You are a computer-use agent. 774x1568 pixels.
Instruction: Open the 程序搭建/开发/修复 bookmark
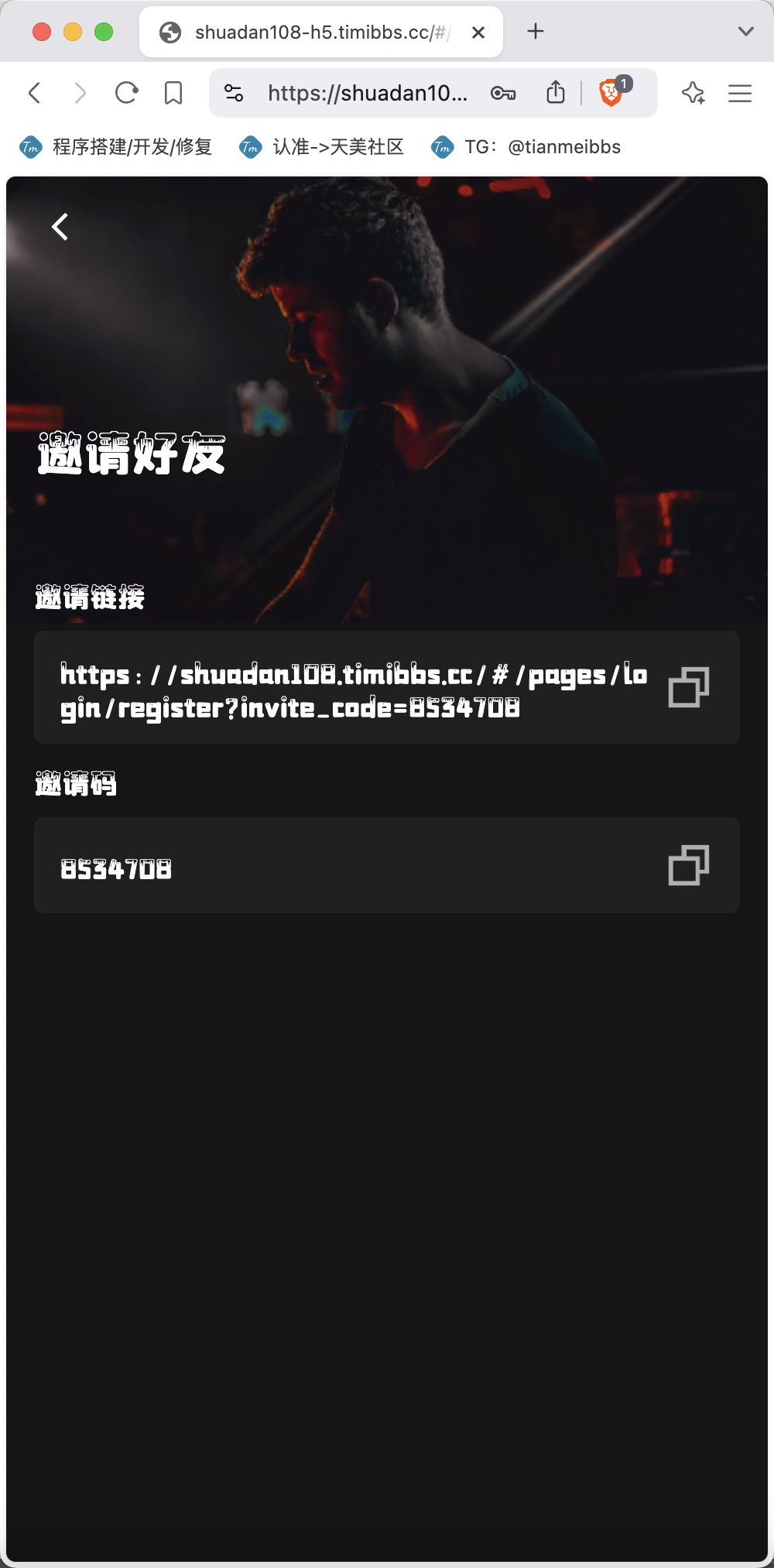pyautogui.click(x=116, y=147)
